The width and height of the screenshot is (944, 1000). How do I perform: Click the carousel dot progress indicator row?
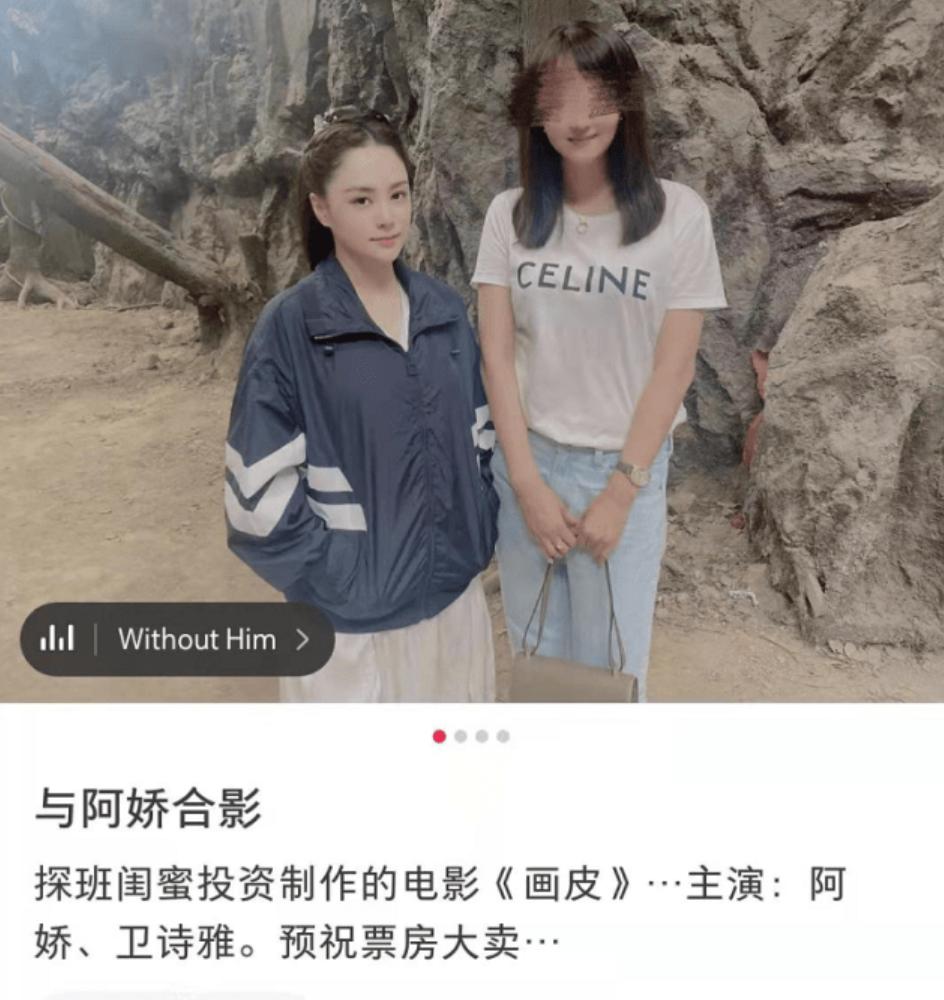click(x=470, y=736)
